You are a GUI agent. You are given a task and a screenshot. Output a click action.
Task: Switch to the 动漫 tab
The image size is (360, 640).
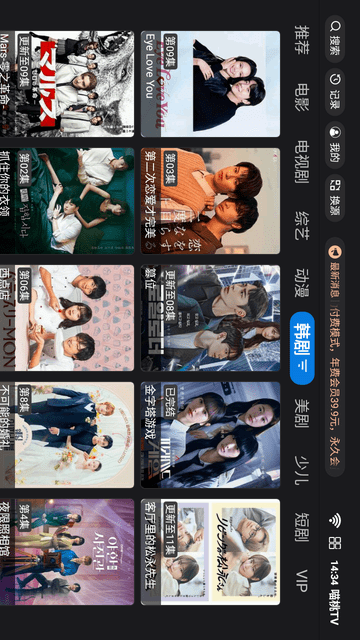point(302,283)
